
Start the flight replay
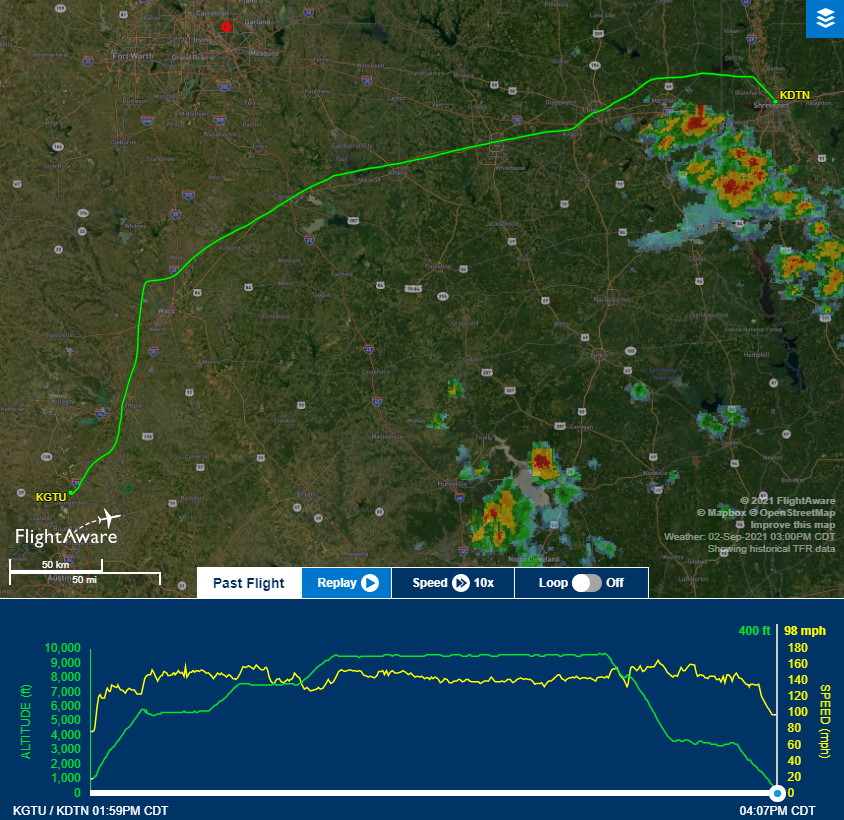tap(347, 583)
